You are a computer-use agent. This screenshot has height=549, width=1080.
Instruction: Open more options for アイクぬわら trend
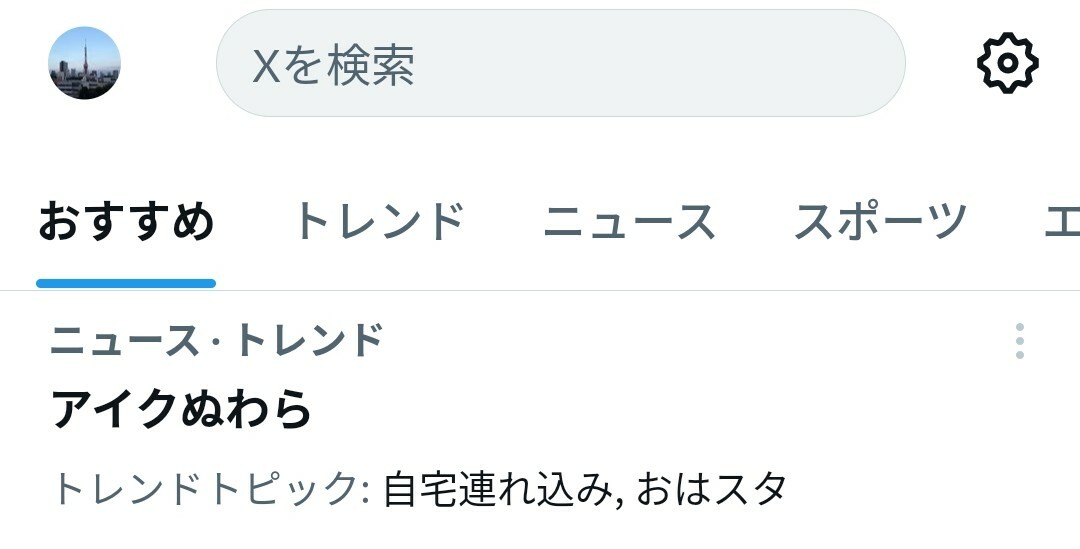1019,341
